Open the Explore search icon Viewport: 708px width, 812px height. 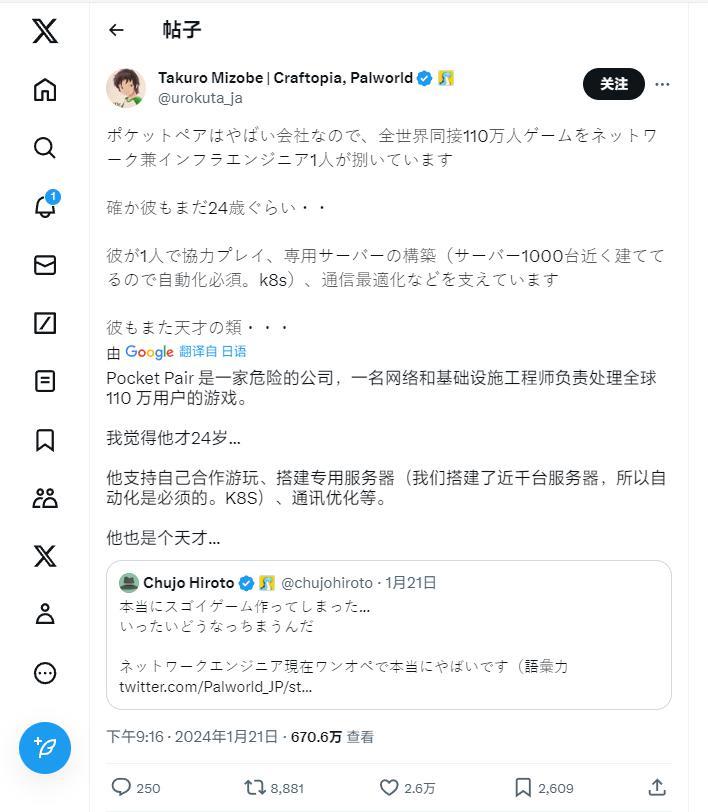click(x=45, y=148)
